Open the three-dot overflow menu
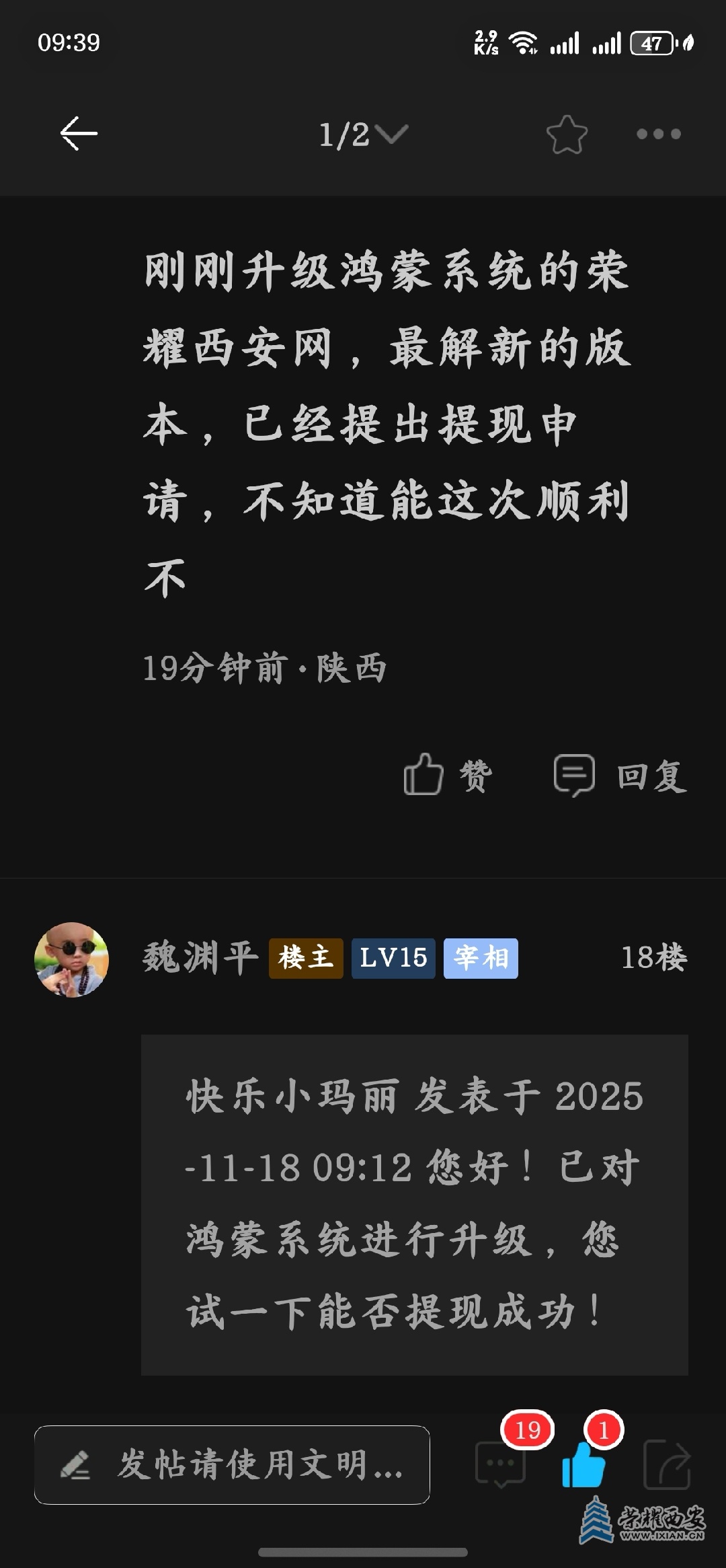The height and width of the screenshot is (1568, 726). pyautogui.click(x=658, y=135)
